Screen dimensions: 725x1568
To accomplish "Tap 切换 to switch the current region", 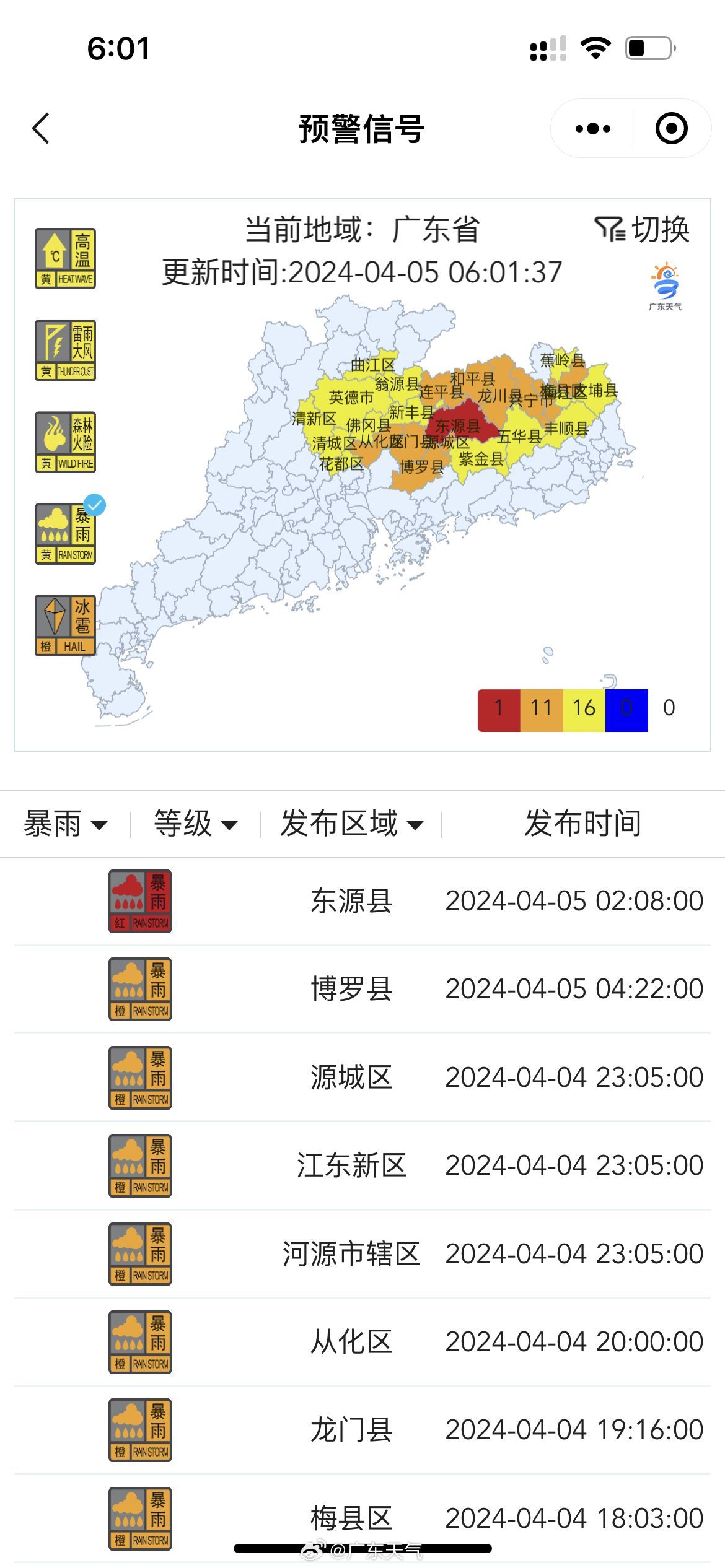I will [x=642, y=230].
